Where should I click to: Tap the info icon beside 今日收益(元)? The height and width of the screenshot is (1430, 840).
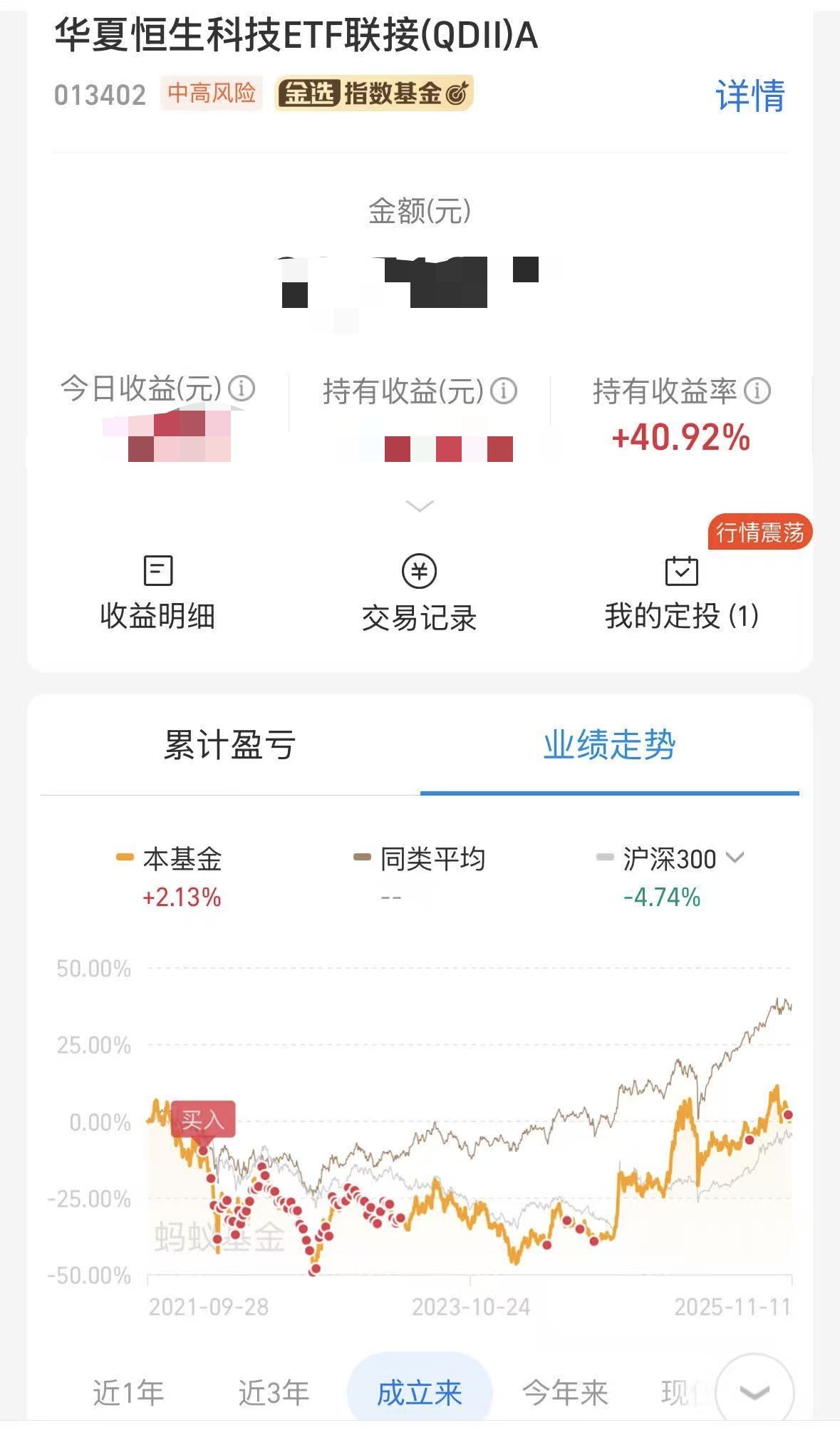pos(242,389)
